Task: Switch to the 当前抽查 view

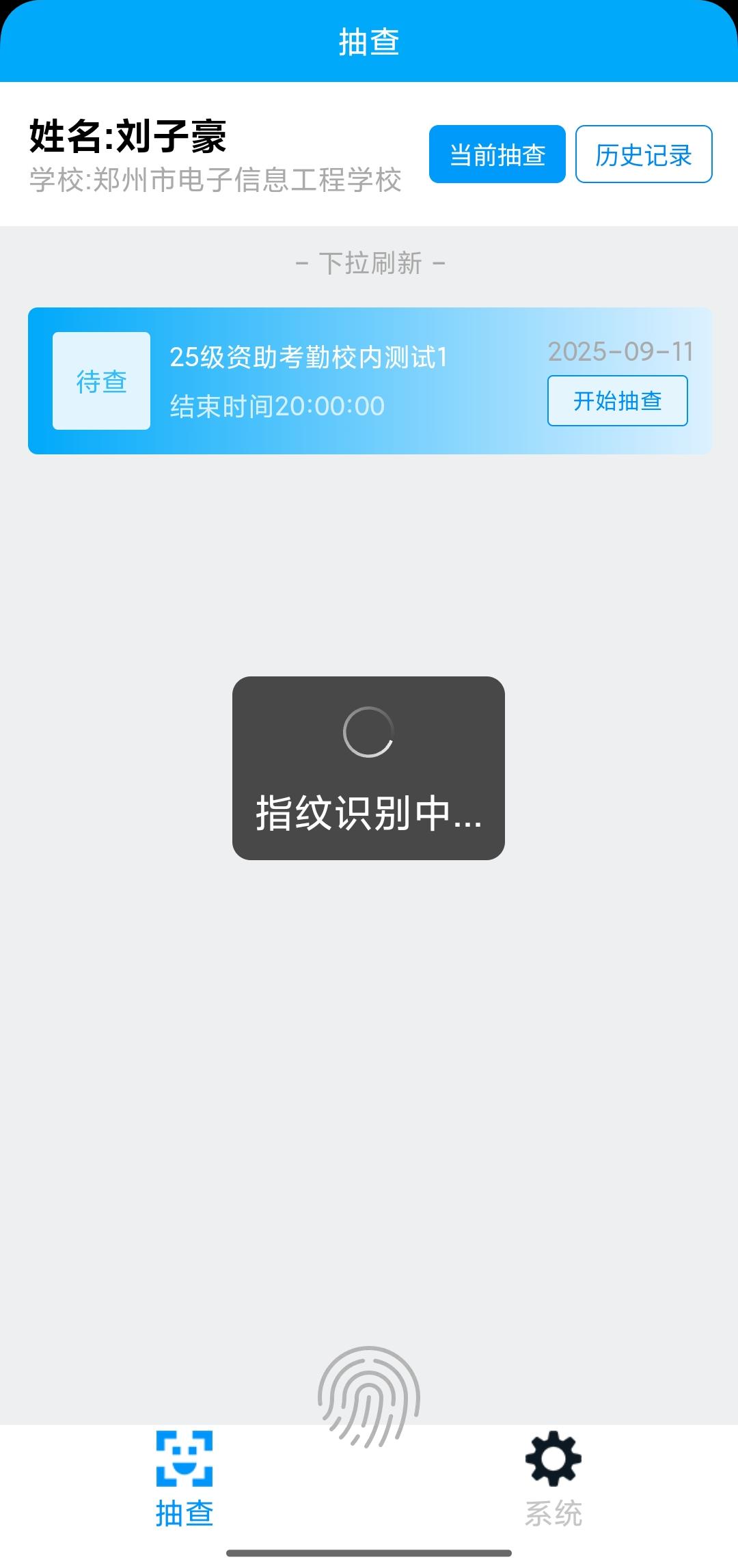Action: (497, 154)
